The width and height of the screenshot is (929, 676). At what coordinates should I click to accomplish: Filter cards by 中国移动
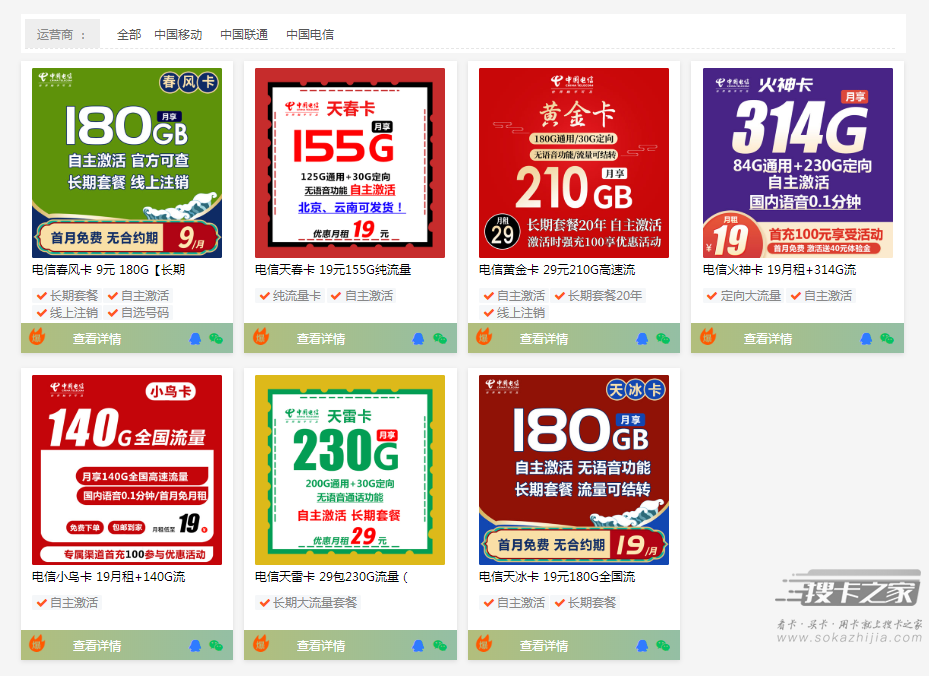(178, 34)
